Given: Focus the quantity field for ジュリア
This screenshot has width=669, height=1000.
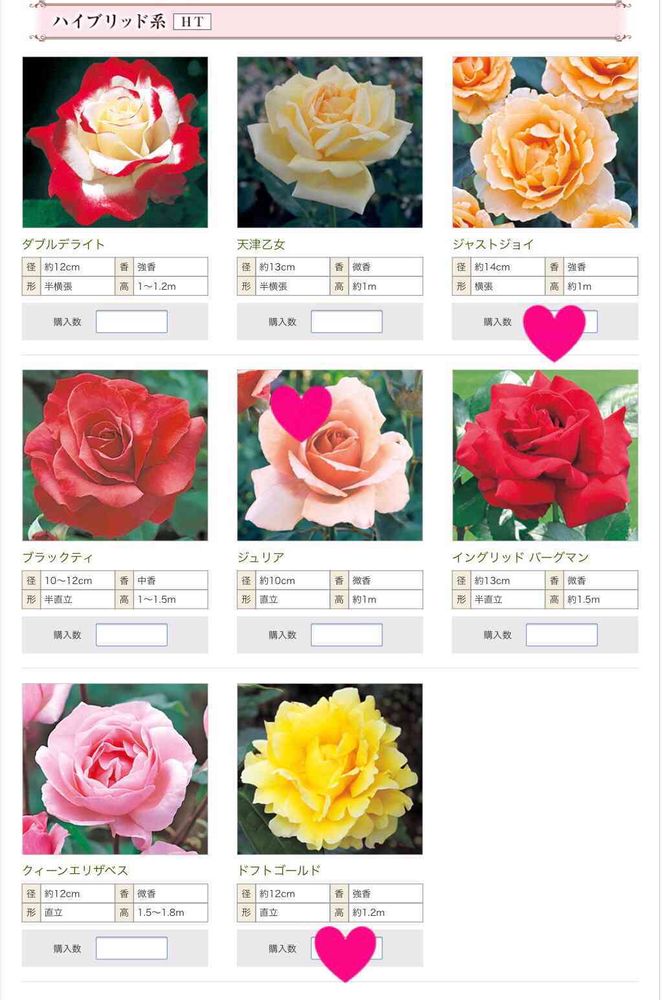Looking at the screenshot, I should (346, 635).
